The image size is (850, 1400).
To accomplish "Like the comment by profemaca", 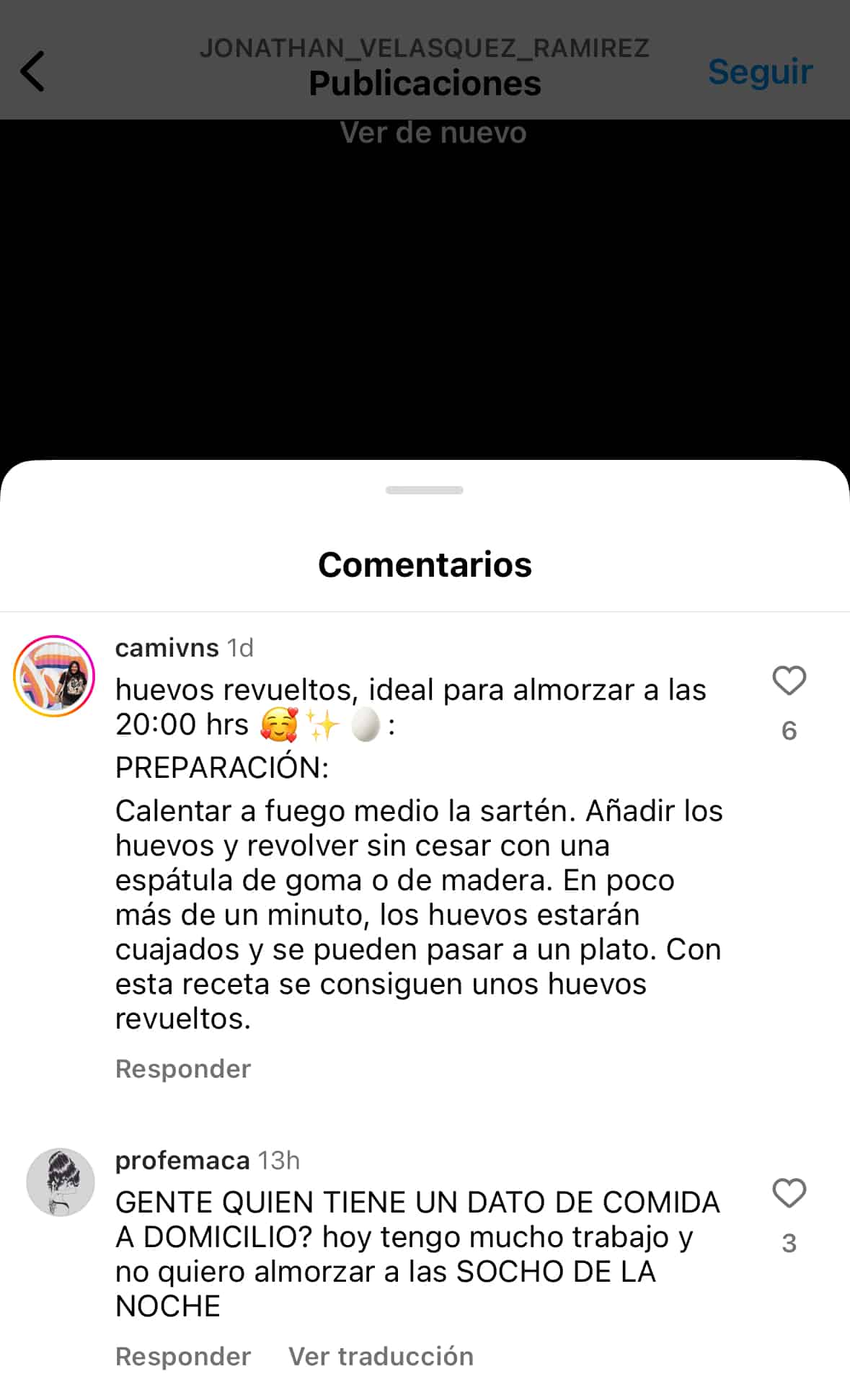I will click(x=789, y=1193).
